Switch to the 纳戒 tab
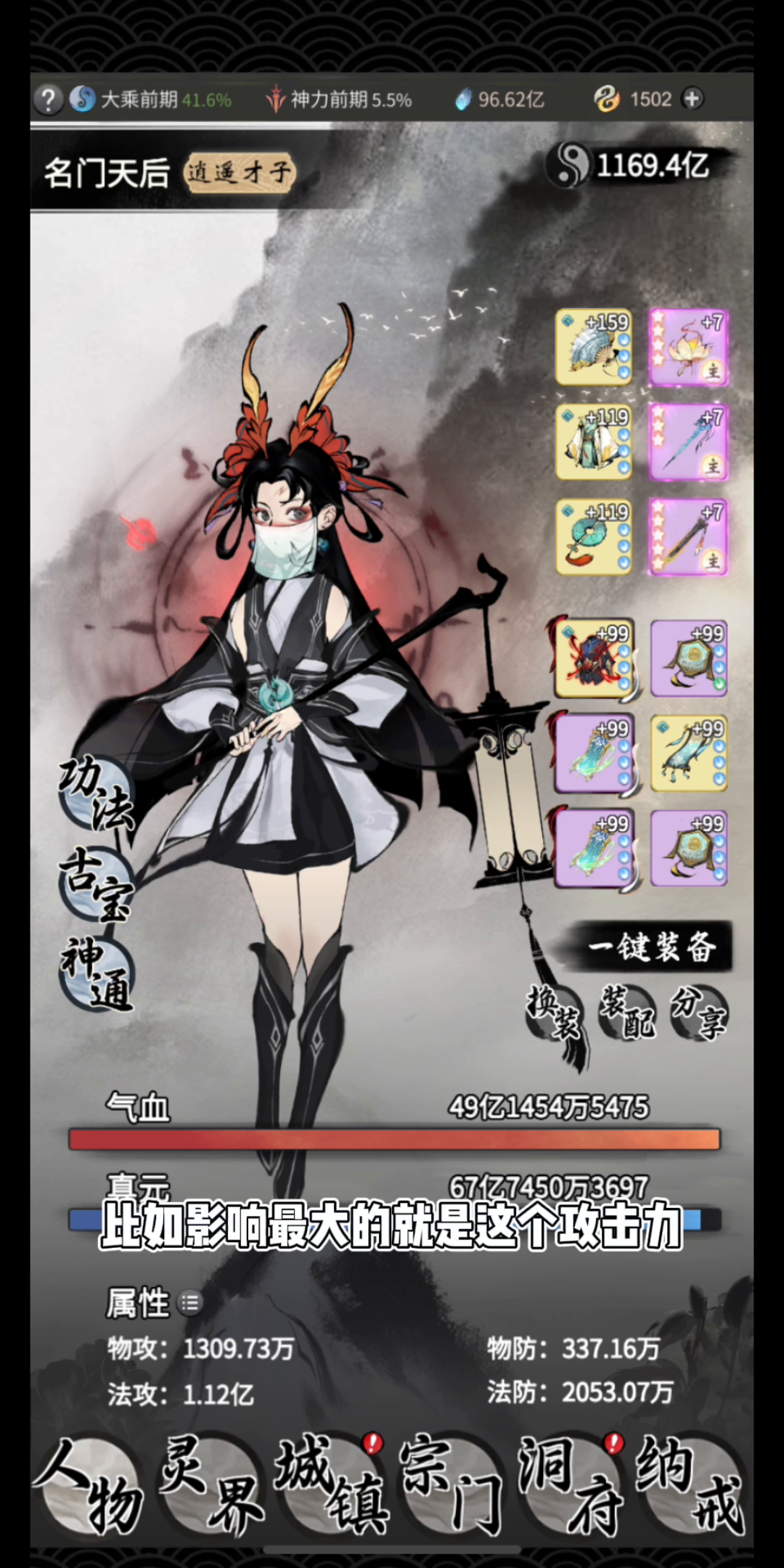 (690, 1485)
